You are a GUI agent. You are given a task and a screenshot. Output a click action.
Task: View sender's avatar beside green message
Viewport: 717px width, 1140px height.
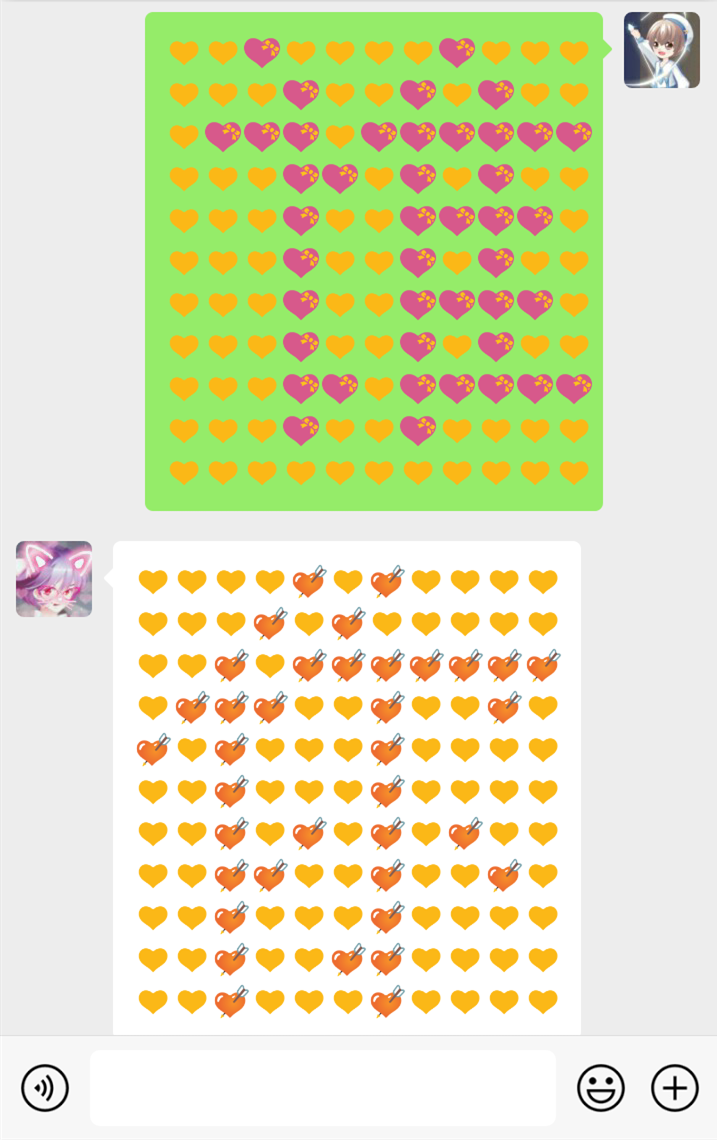(x=661, y=50)
